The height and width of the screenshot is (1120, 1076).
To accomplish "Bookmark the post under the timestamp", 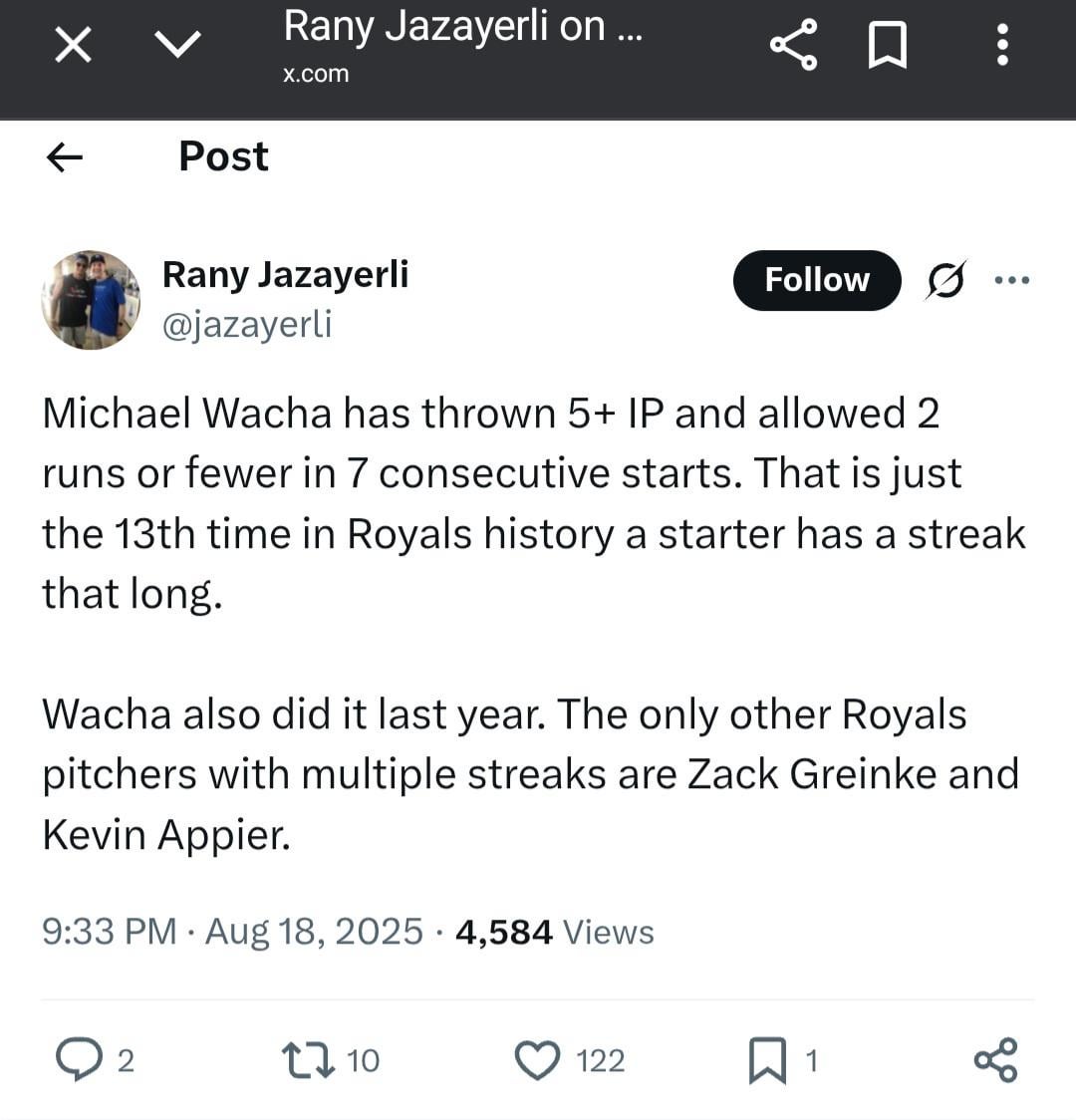I will point(766,1059).
